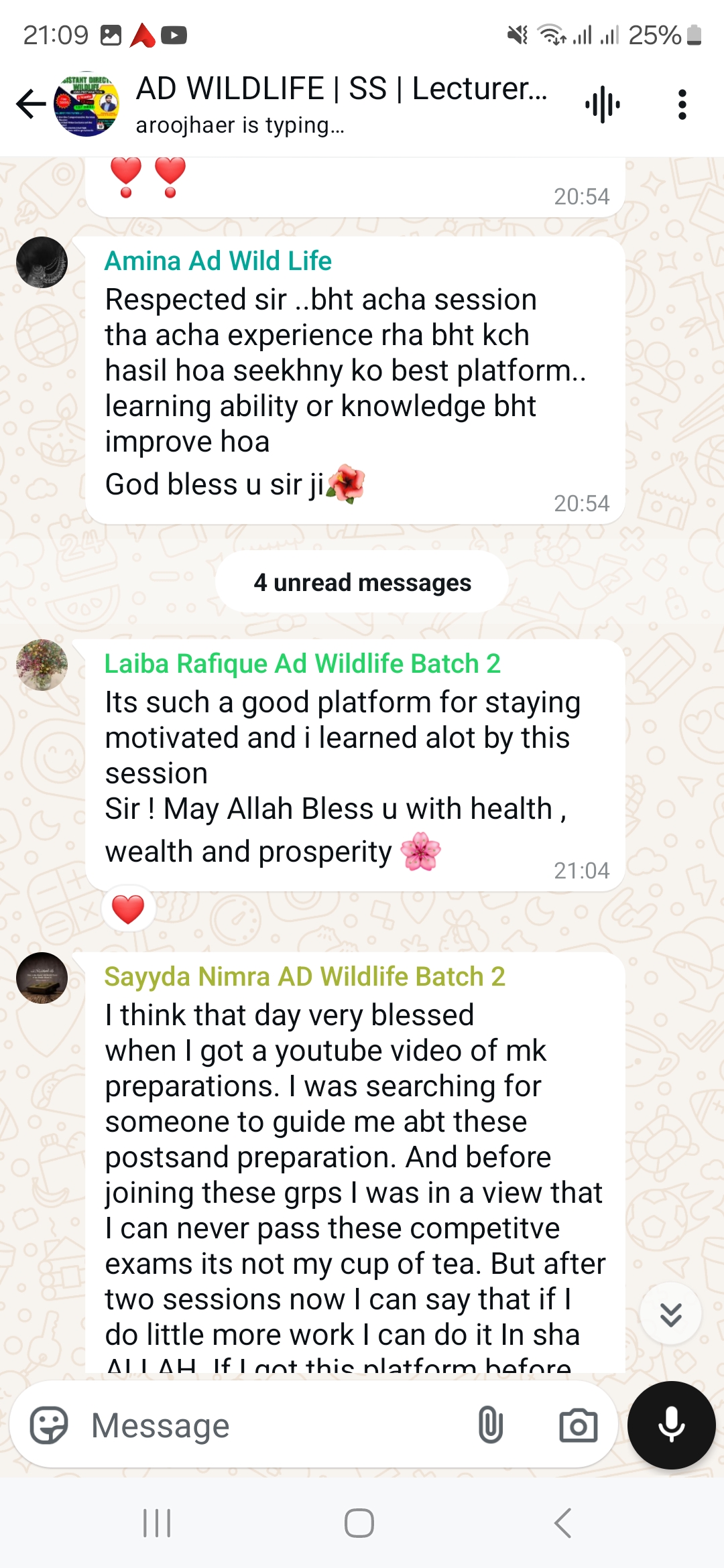Focus the Message text field
This screenshot has height=1568, width=724.
tap(268, 1425)
